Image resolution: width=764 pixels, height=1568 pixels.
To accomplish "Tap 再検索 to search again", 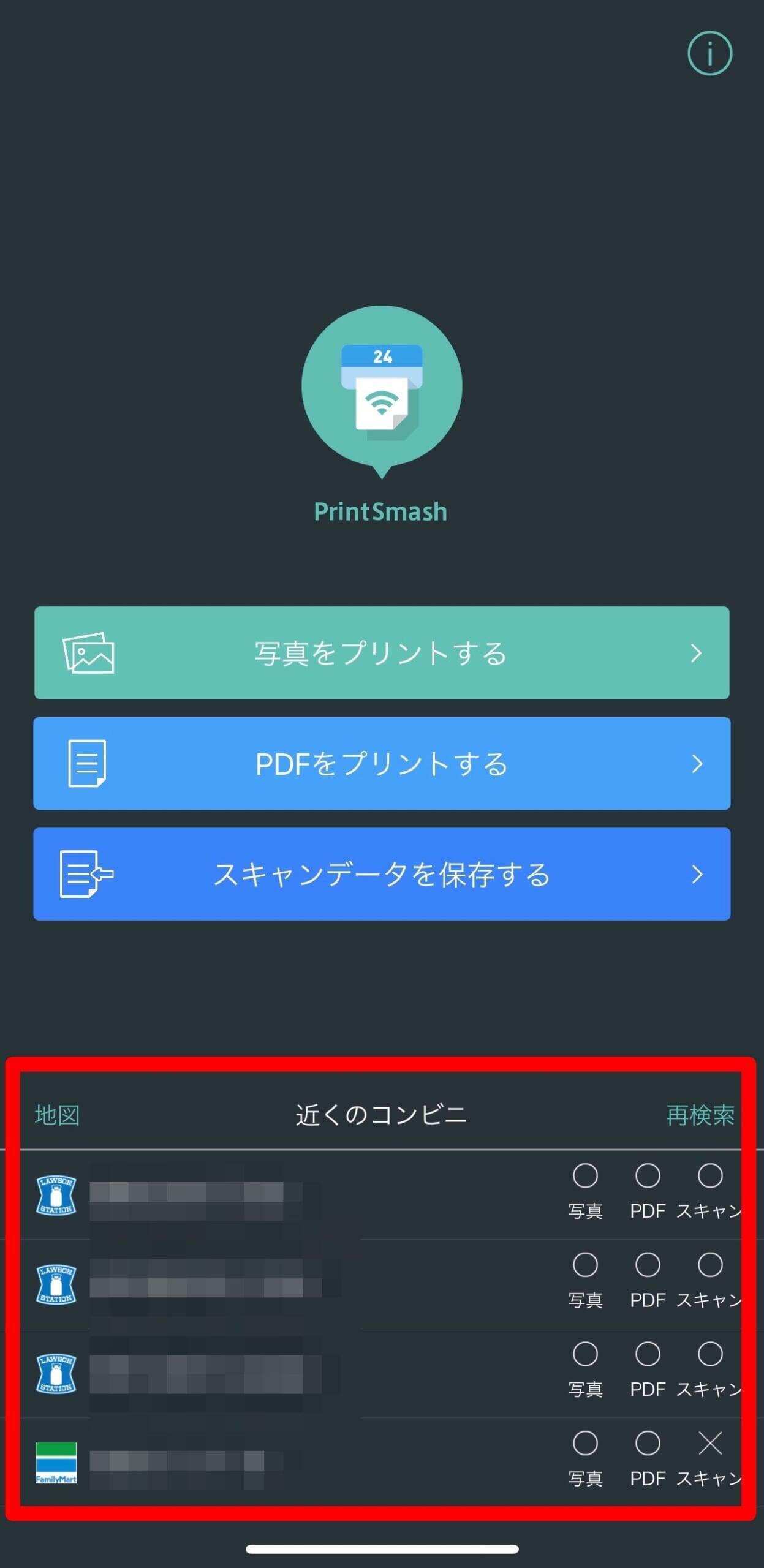I will click(x=700, y=1115).
